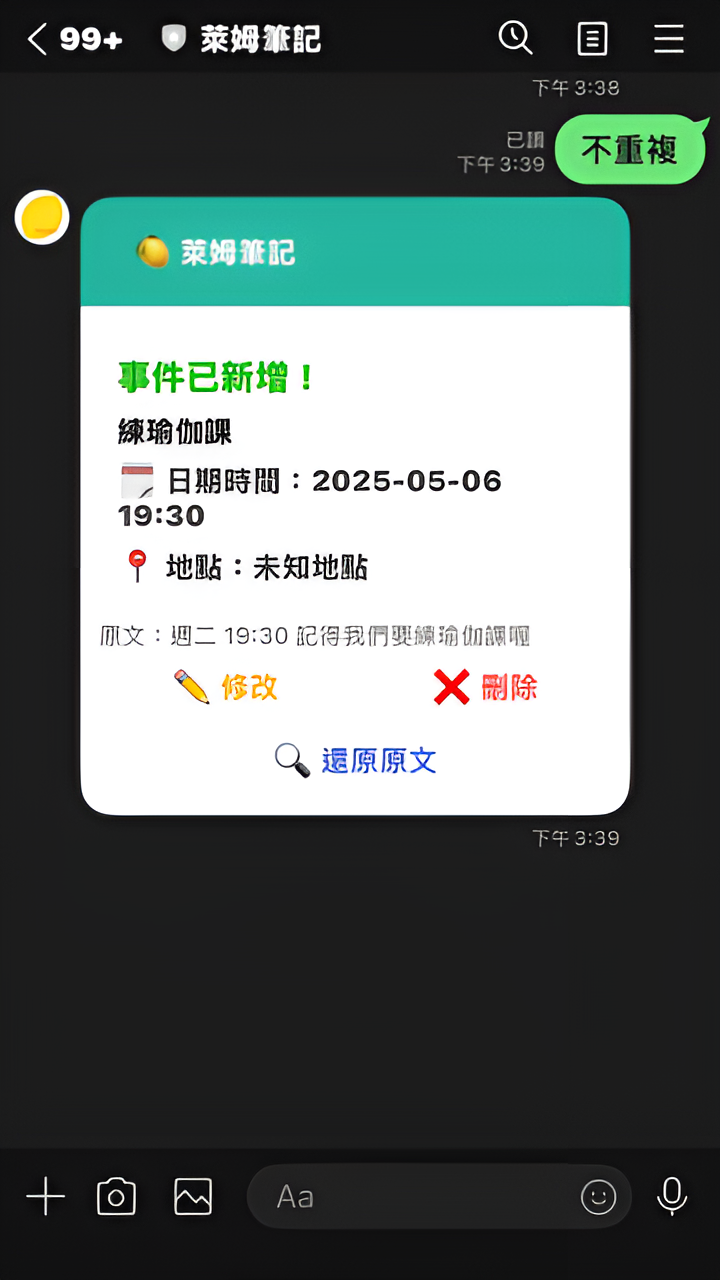Open the emoji picker in the input bar

598,1196
